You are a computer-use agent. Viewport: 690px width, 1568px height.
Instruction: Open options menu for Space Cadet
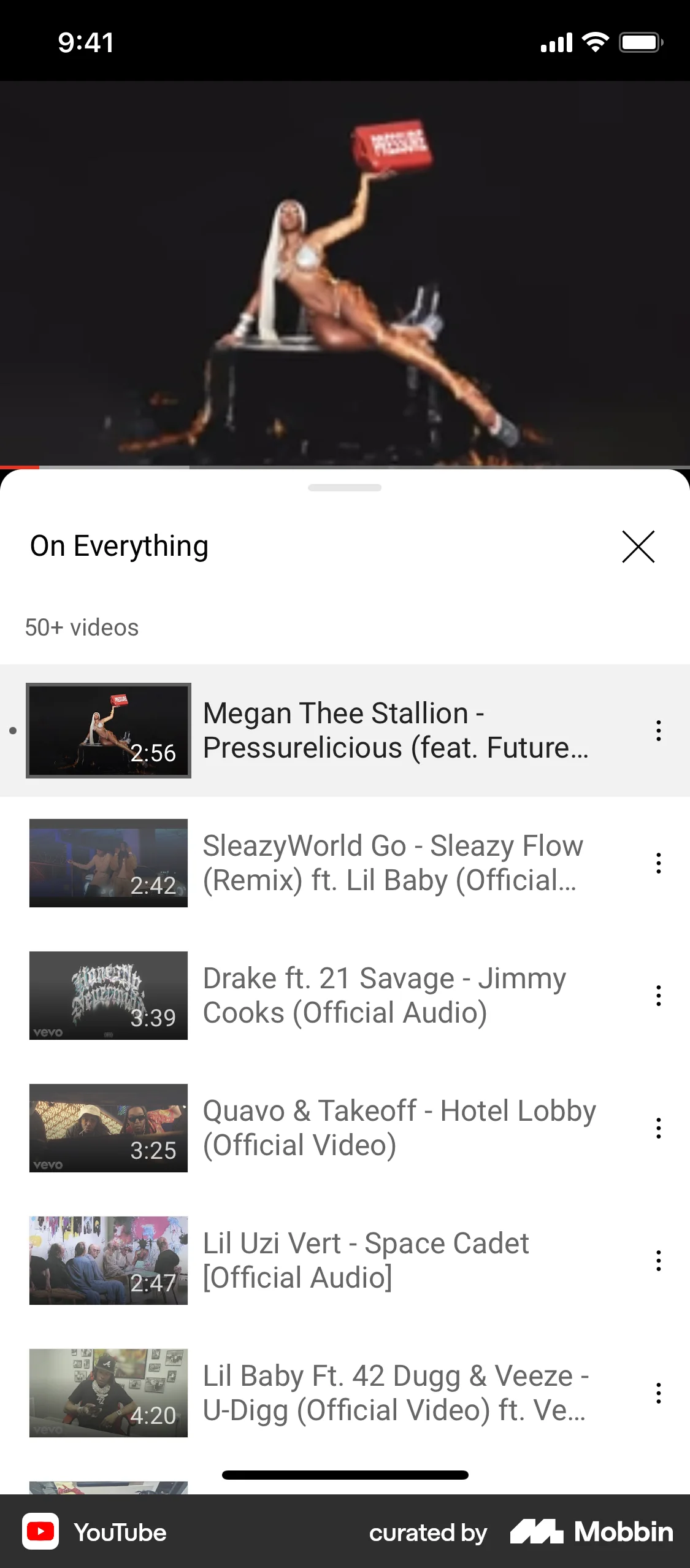[x=658, y=1261]
